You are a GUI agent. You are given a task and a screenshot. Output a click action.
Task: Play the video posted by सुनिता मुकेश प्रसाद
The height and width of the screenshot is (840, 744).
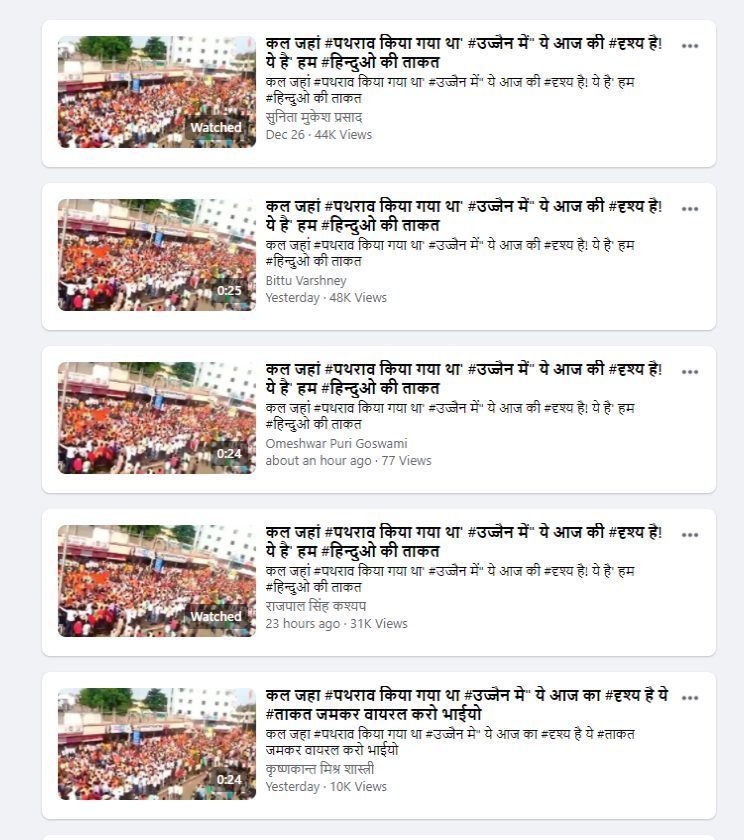(x=156, y=92)
